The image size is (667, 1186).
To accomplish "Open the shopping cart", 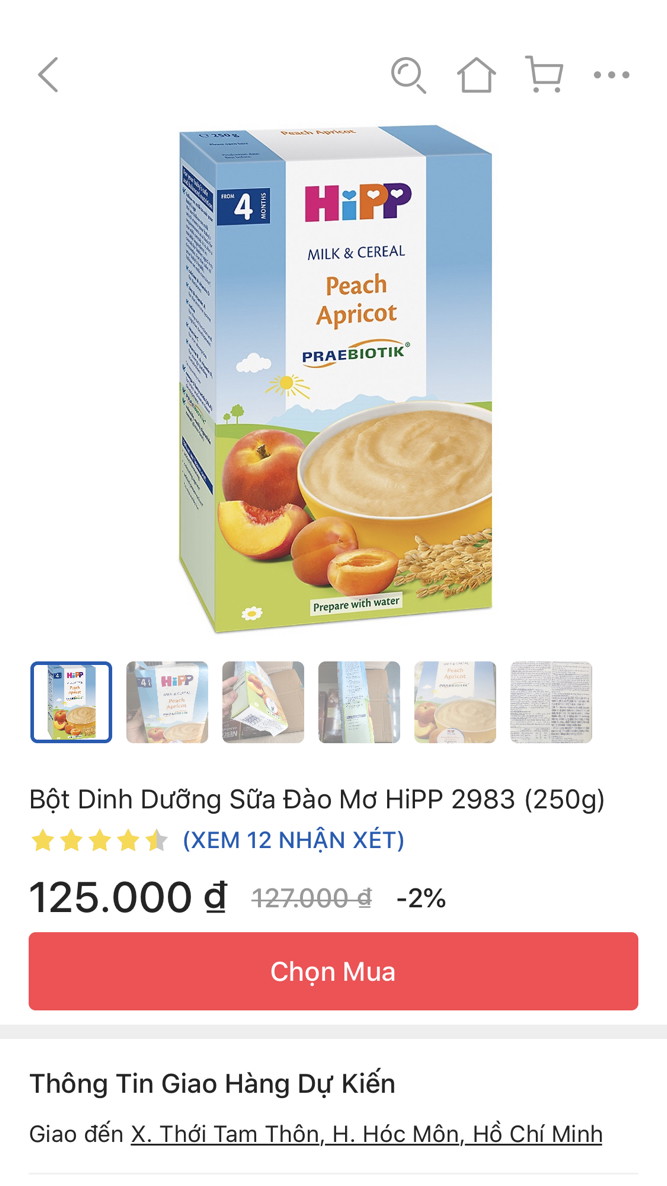I will 544,75.
